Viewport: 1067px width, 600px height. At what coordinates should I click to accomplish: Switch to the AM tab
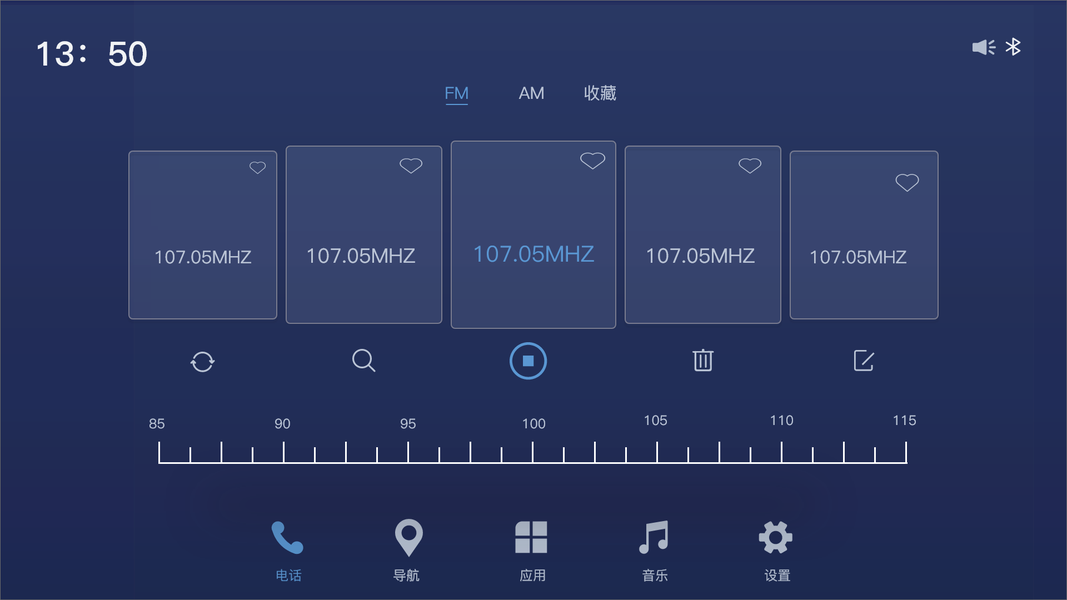click(x=531, y=93)
